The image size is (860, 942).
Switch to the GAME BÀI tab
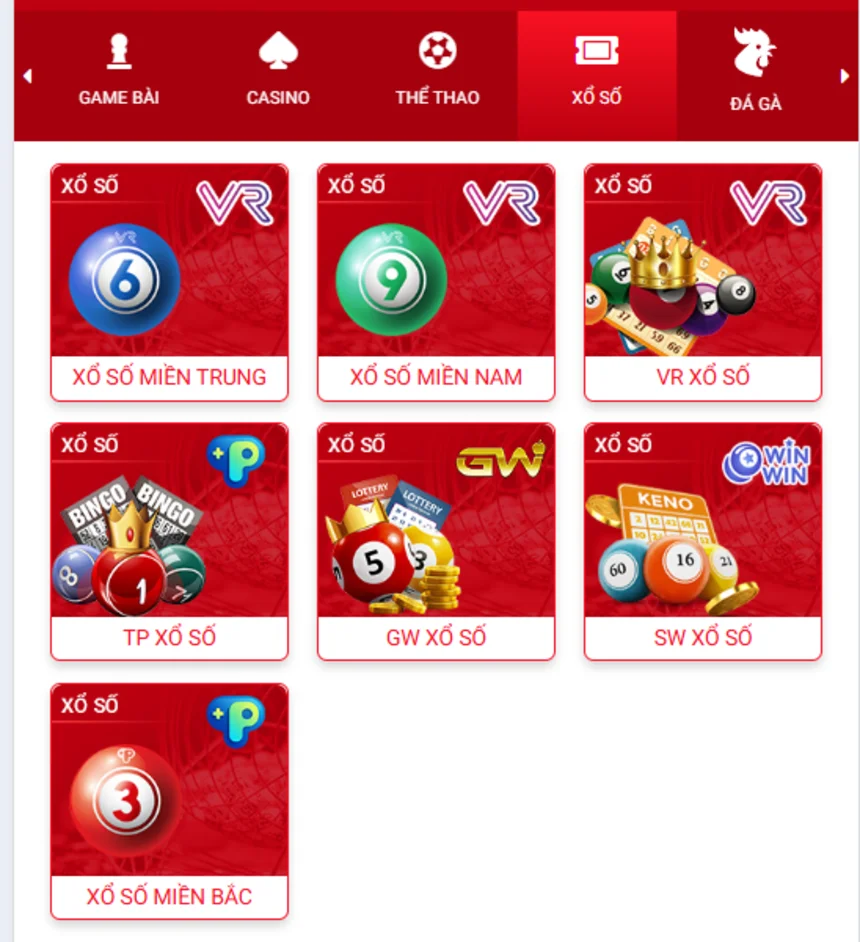pos(119,73)
